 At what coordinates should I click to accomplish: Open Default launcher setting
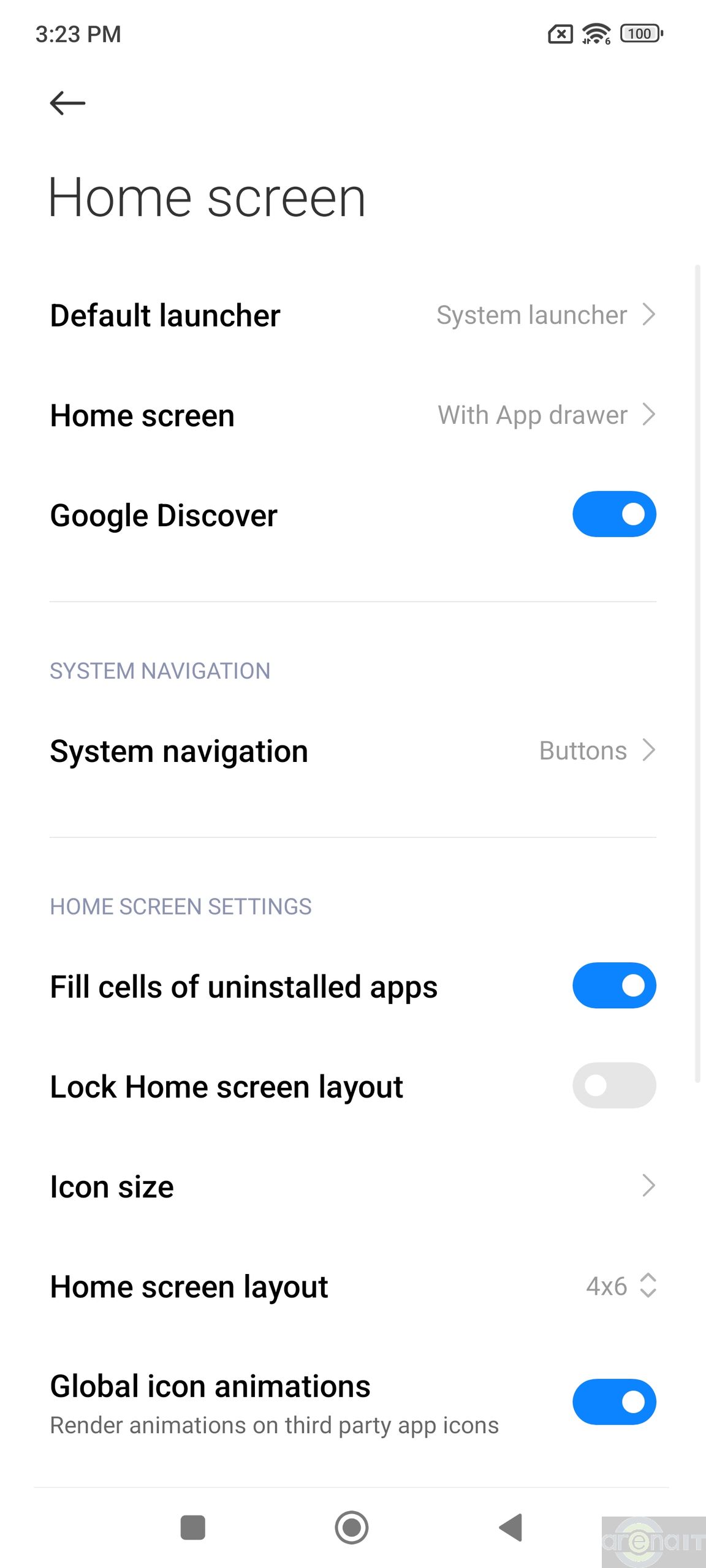[352, 315]
